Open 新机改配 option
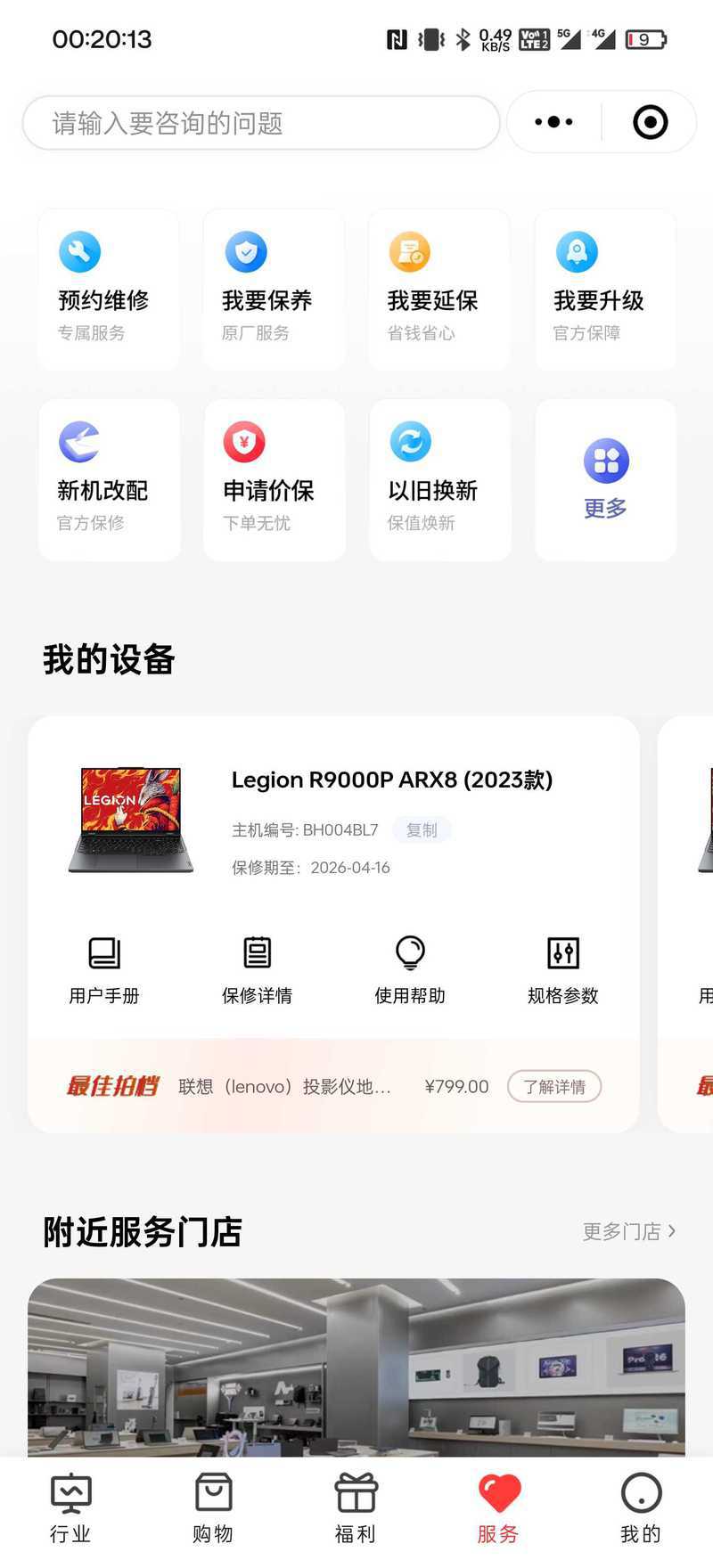Screen dimensions: 713x1568 (x=109, y=480)
